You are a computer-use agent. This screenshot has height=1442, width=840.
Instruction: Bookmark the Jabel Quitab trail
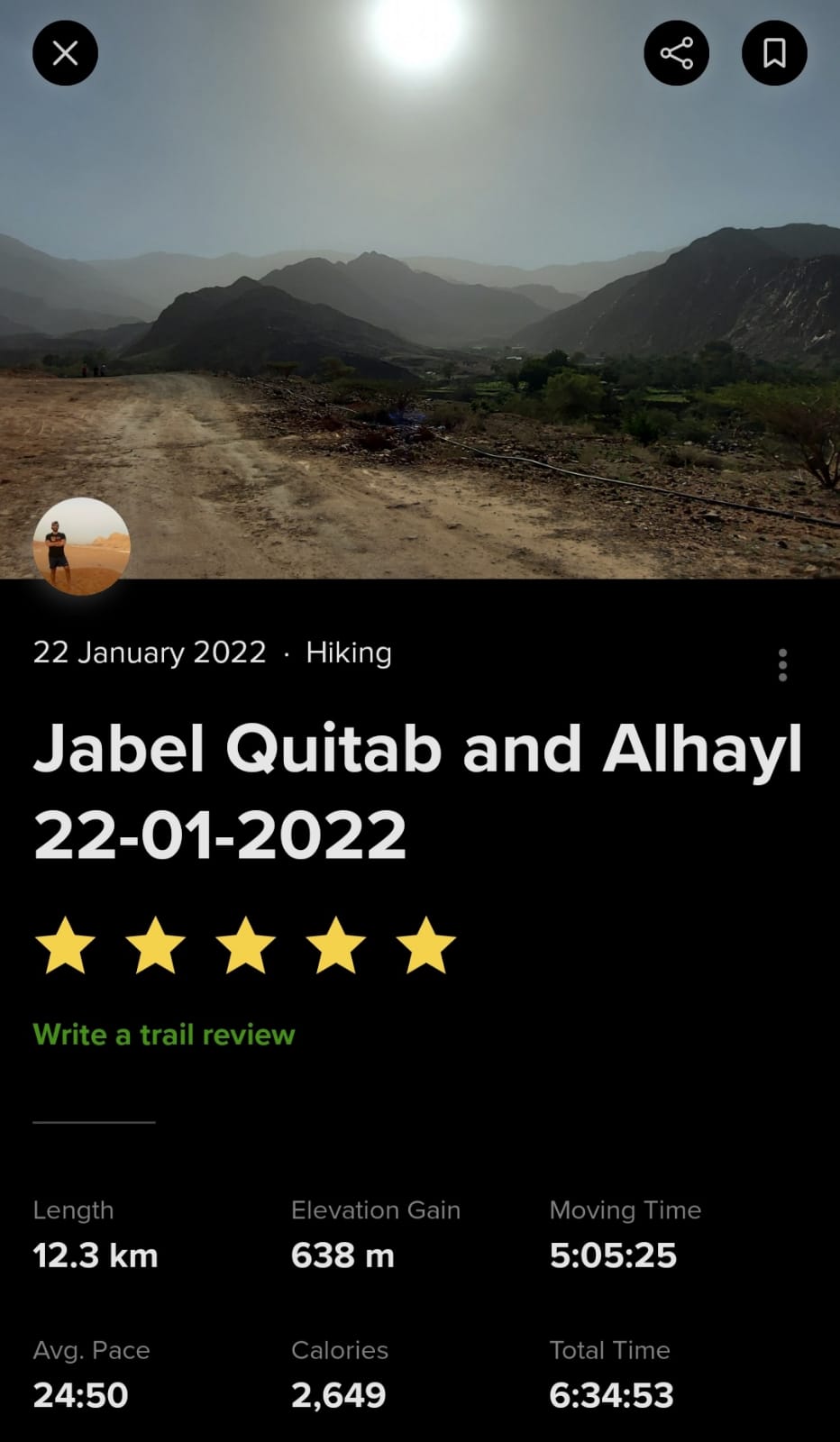click(x=773, y=53)
